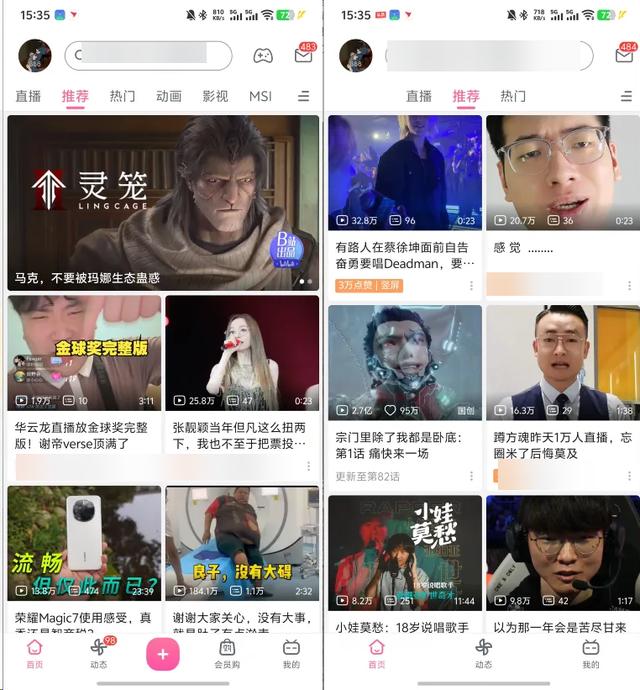Open the 灵笼 banner about 马克
The image size is (640, 690).
[163, 202]
